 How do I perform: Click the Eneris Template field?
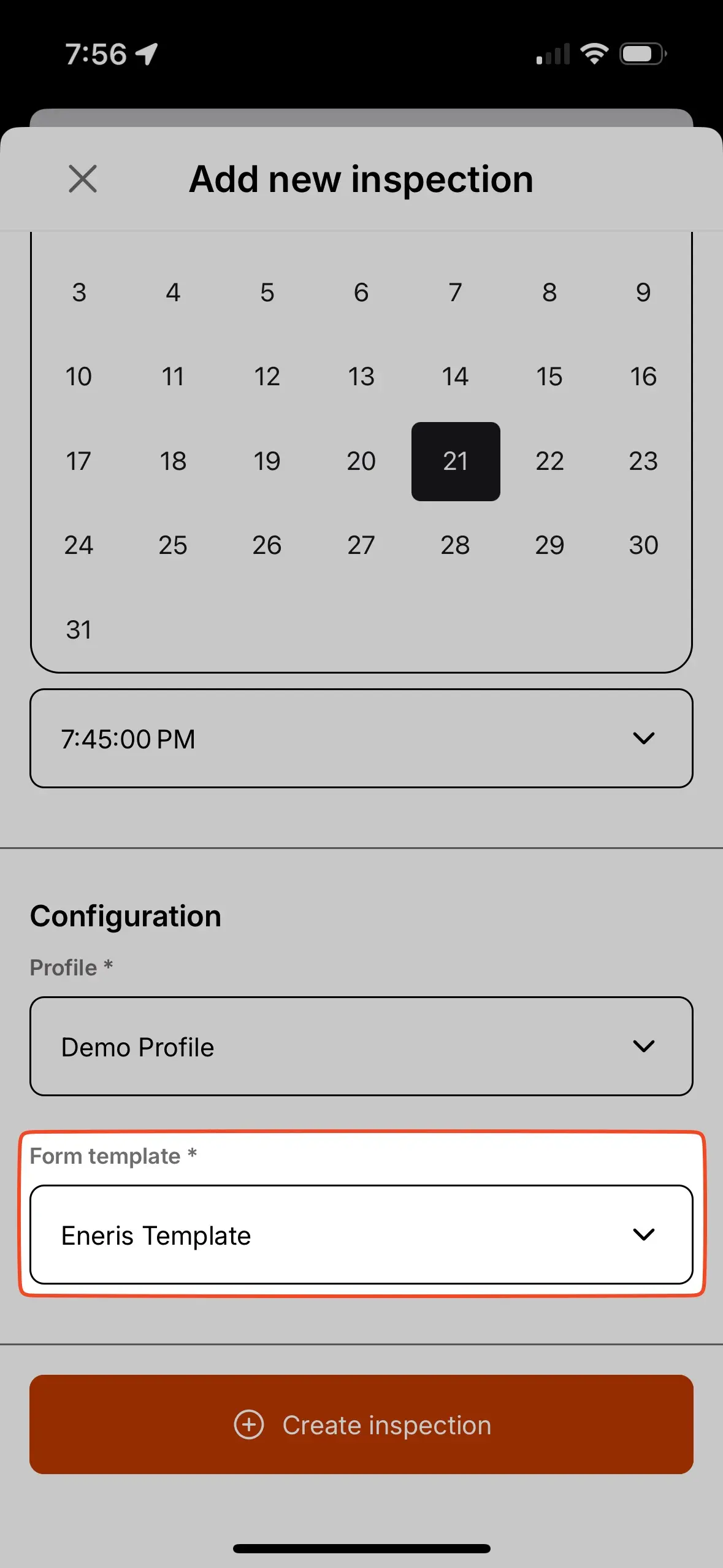(361, 1234)
